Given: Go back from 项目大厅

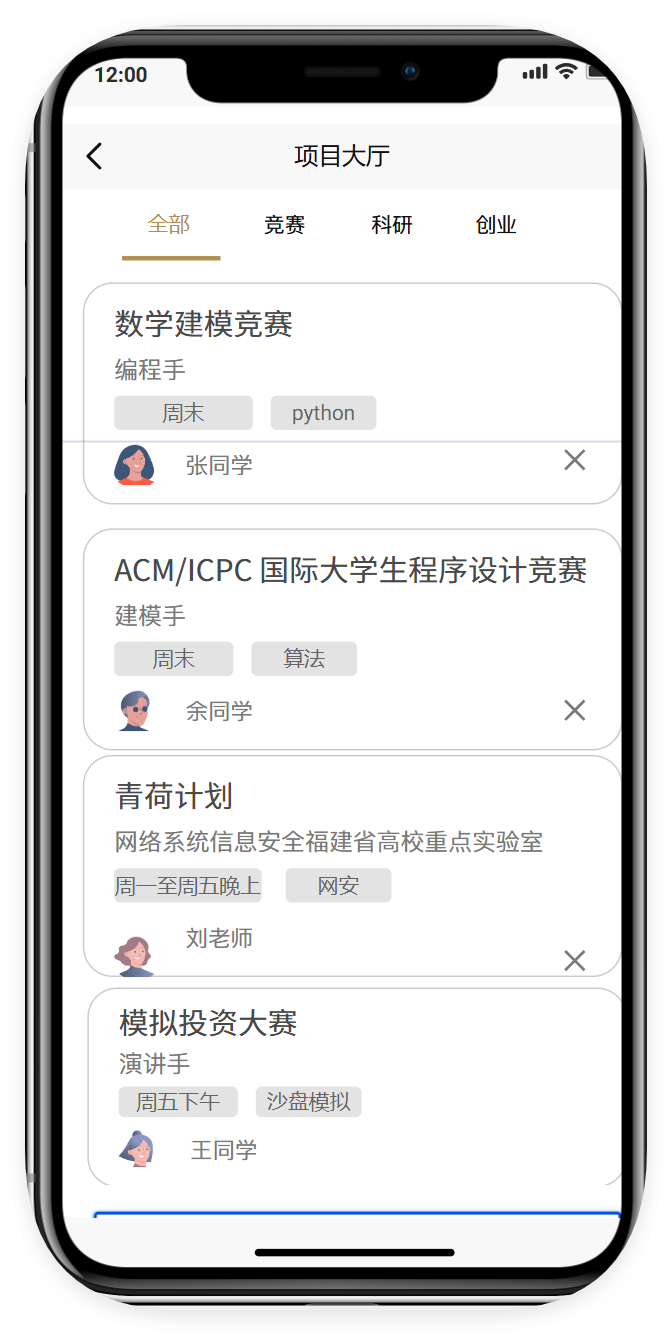Looking at the screenshot, I should pos(94,156).
